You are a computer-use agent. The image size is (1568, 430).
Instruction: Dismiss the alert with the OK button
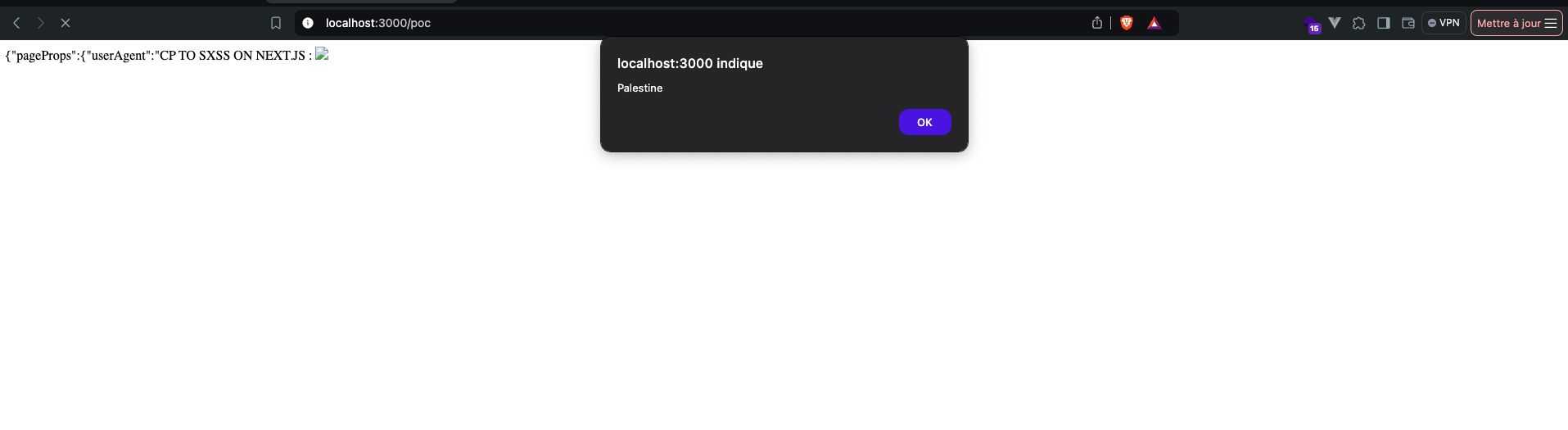pyautogui.click(x=924, y=122)
